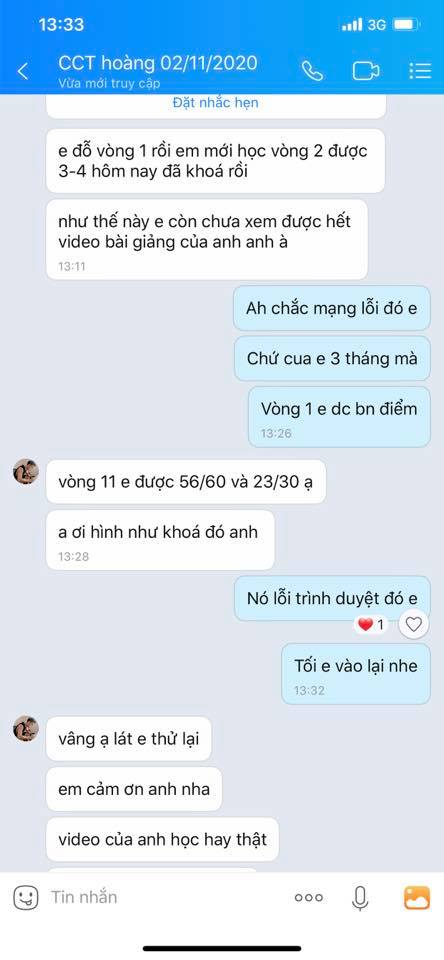View the heart reaction count

coord(372,624)
